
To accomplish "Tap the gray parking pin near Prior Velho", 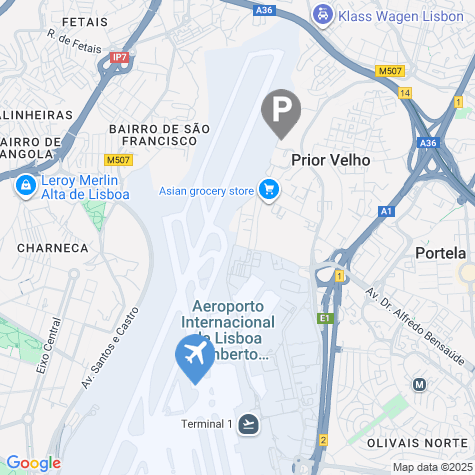I will coord(281,114).
